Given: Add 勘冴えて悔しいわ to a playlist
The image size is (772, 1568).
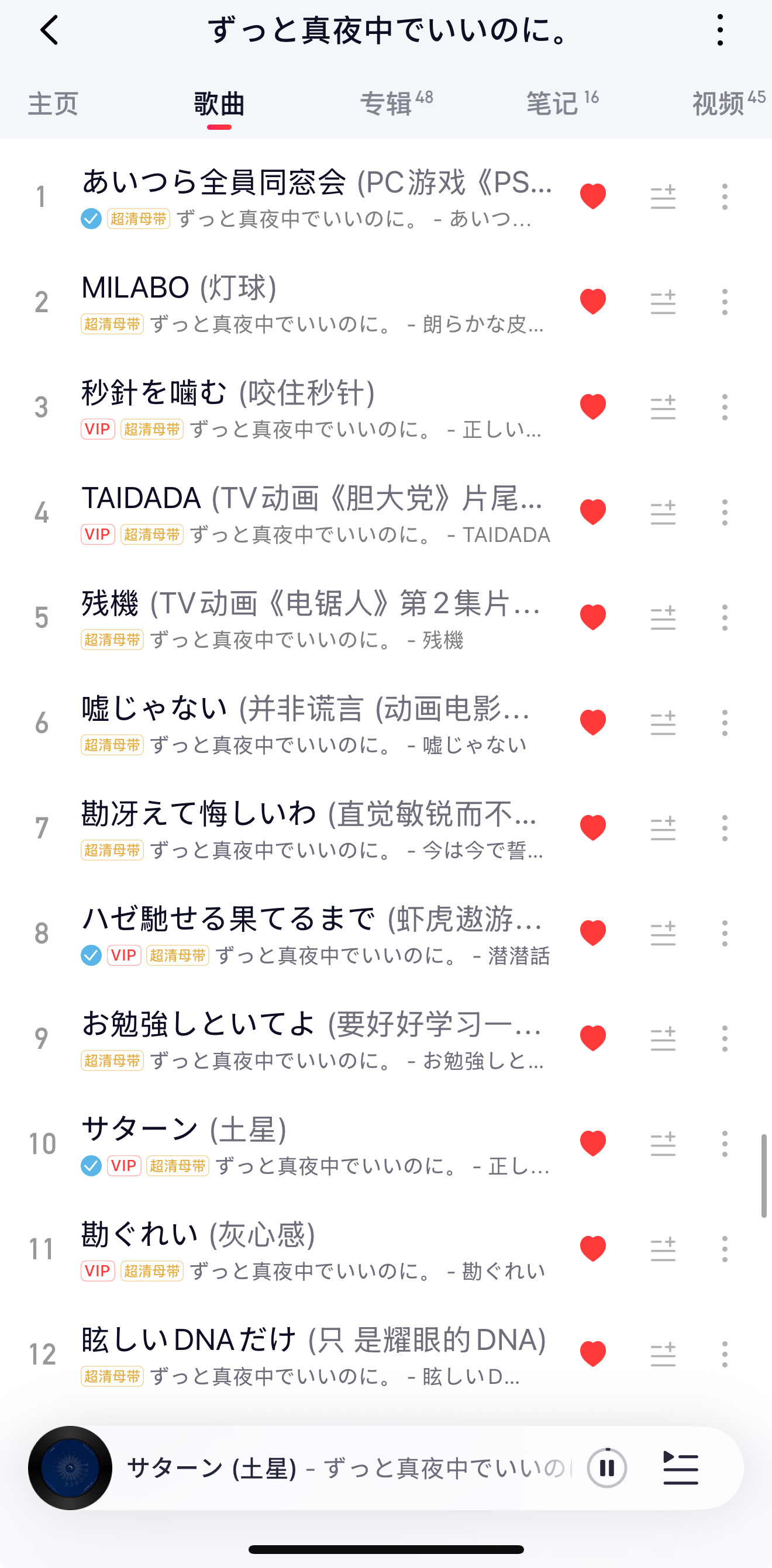Looking at the screenshot, I should [663, 828].
